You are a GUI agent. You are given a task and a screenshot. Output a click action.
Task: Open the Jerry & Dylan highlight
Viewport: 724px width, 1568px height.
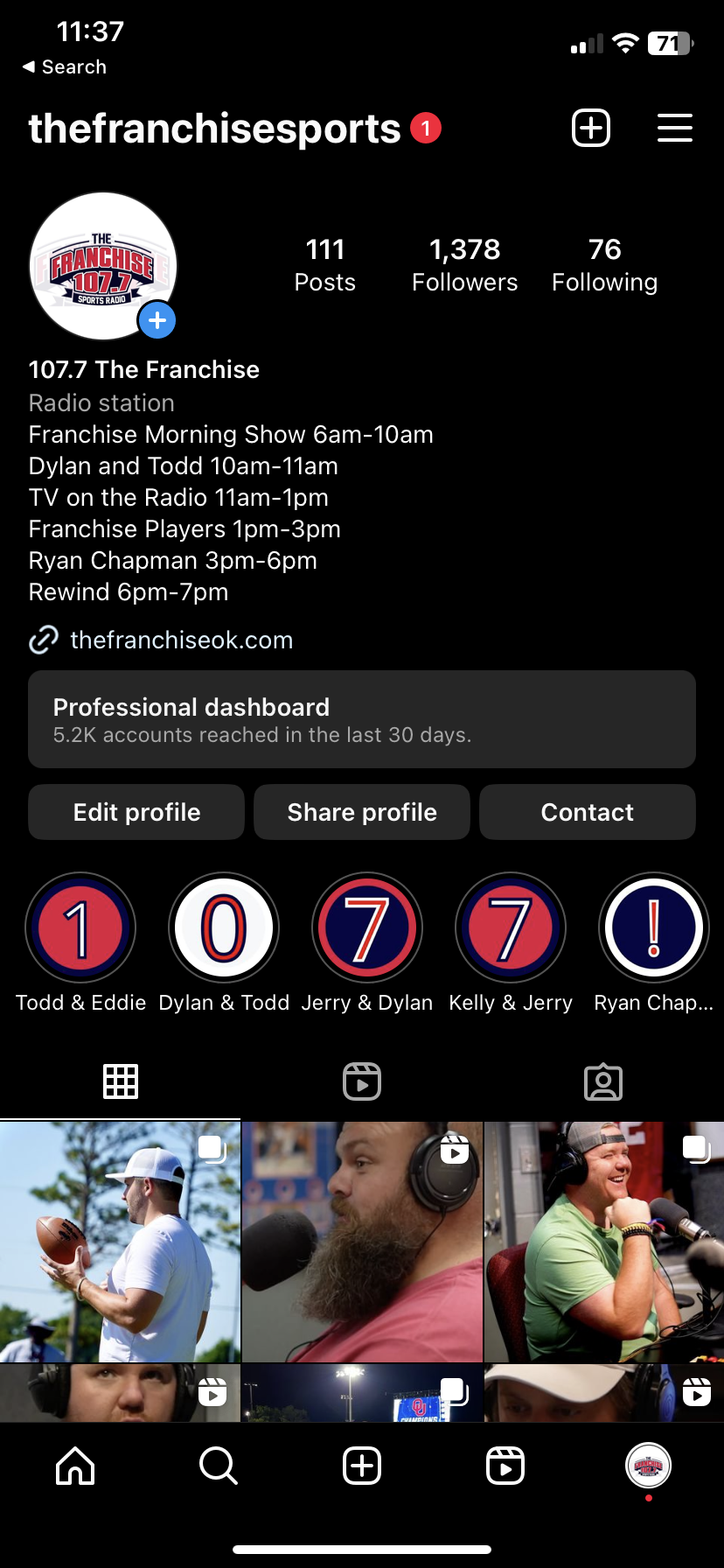coord(367,927)
